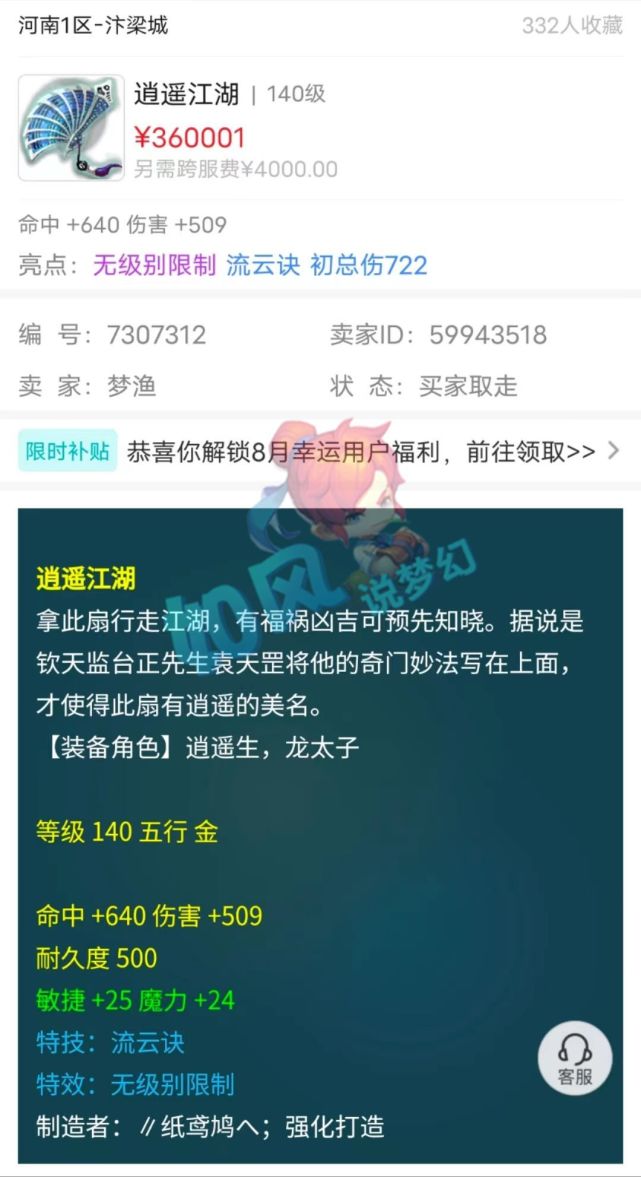The image size is (641, 1177).
Task: Open the 逍遥江湖 fan item image
Action: 71,127
